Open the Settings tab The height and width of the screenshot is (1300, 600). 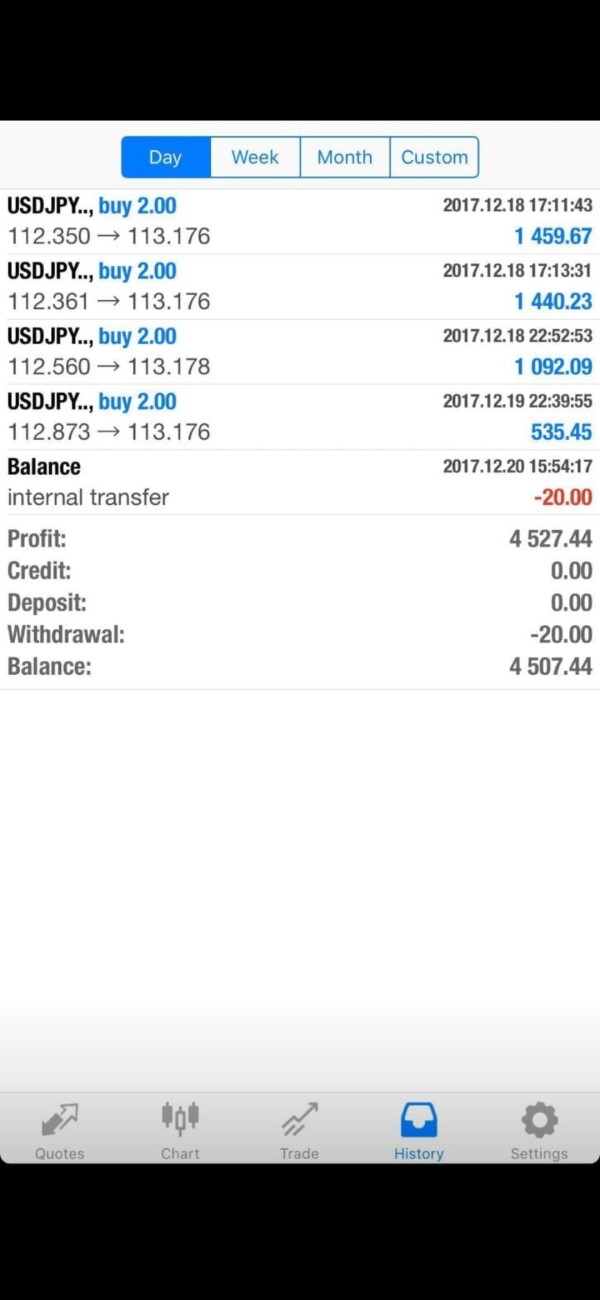[x=539, y=1130]
